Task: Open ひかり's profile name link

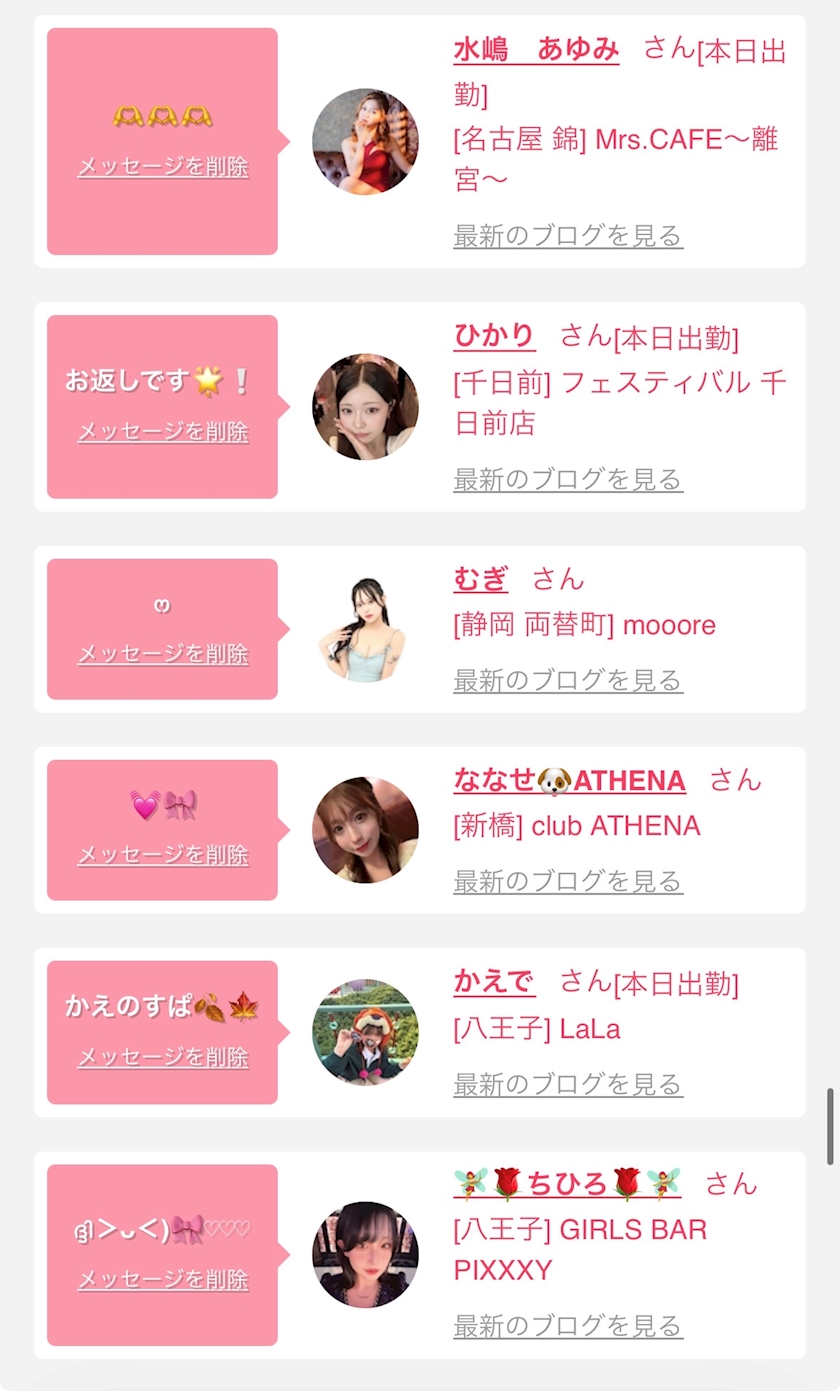Action: [494, 336]
